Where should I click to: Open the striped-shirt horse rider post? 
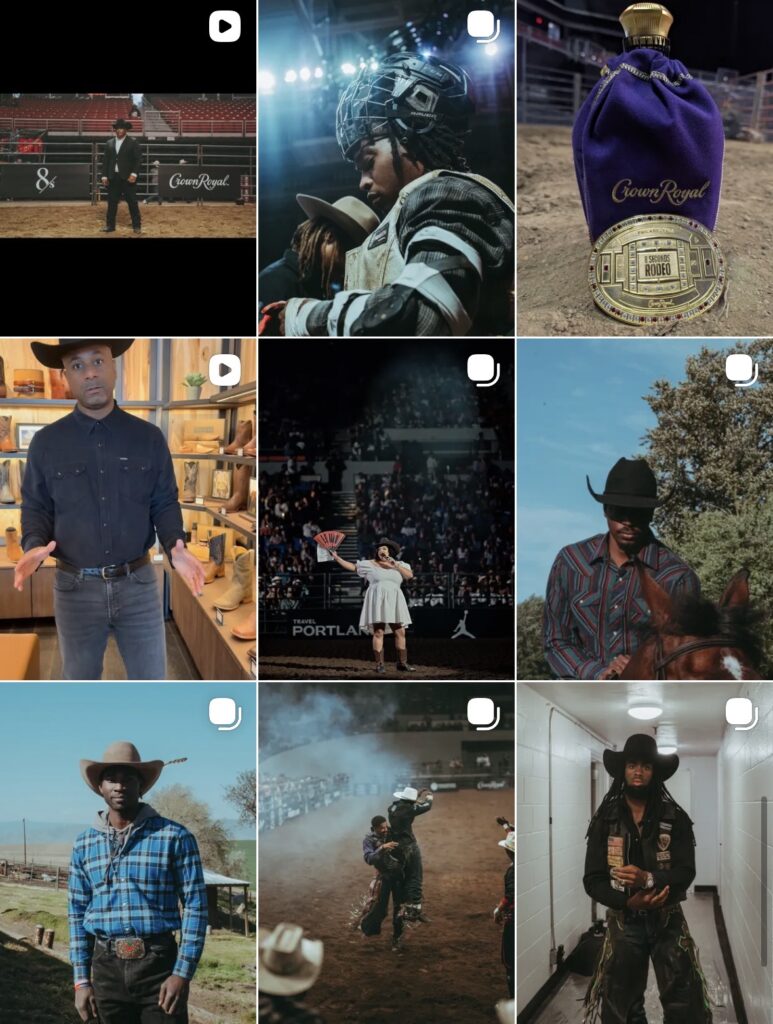pos(645,509)
